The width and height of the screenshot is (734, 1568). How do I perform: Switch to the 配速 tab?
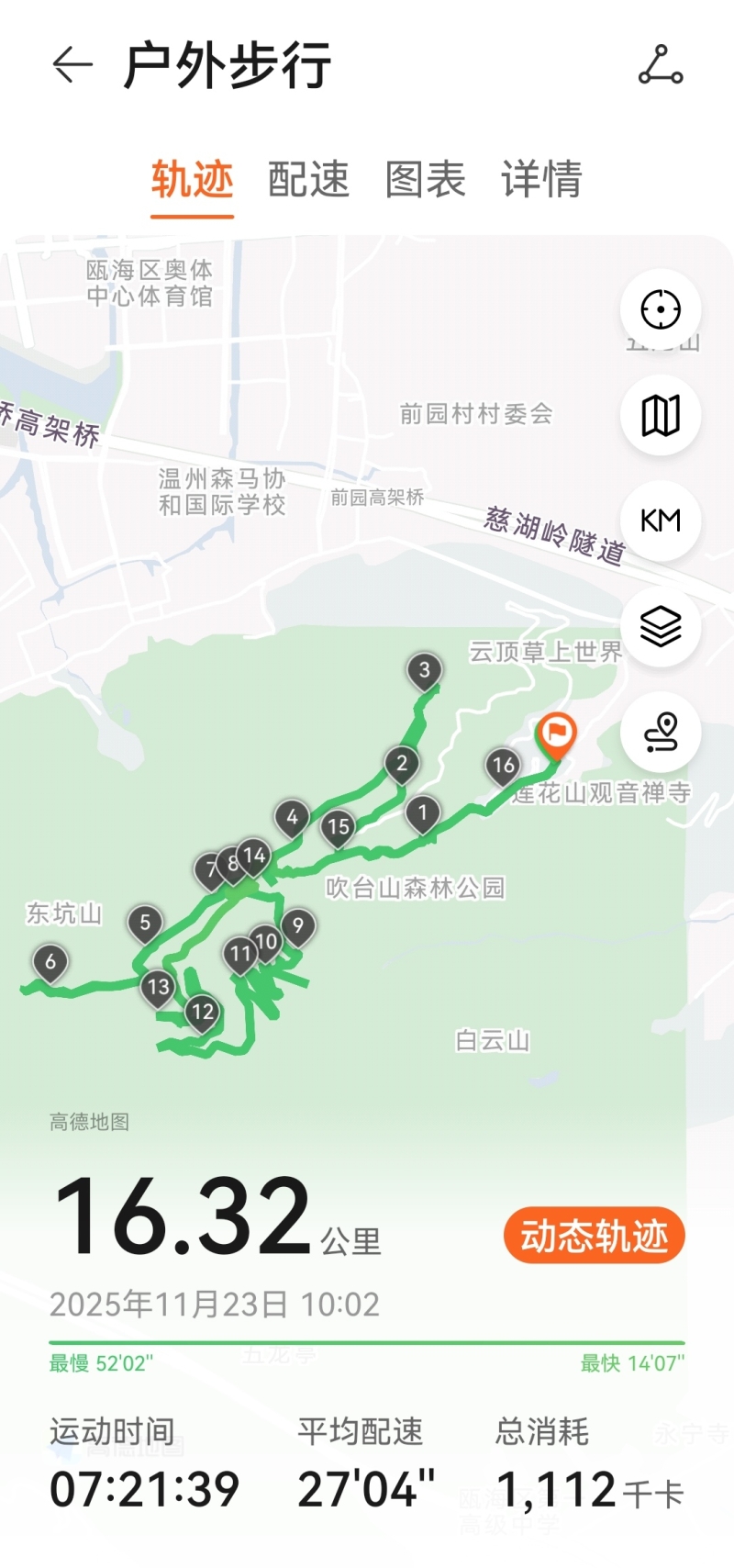tap(308, 179)
